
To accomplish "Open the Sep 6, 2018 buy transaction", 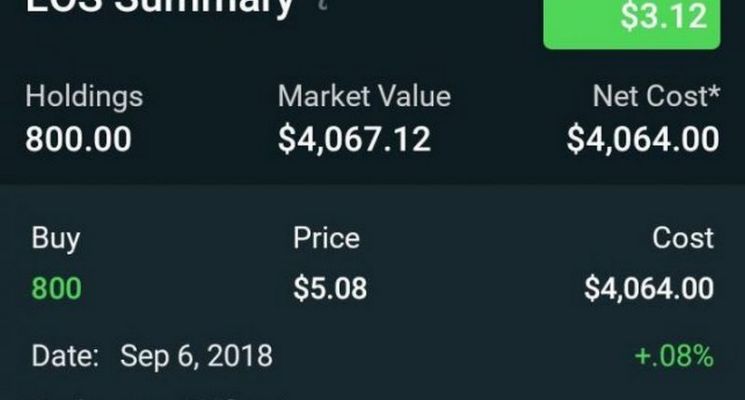I will [372, 290].
